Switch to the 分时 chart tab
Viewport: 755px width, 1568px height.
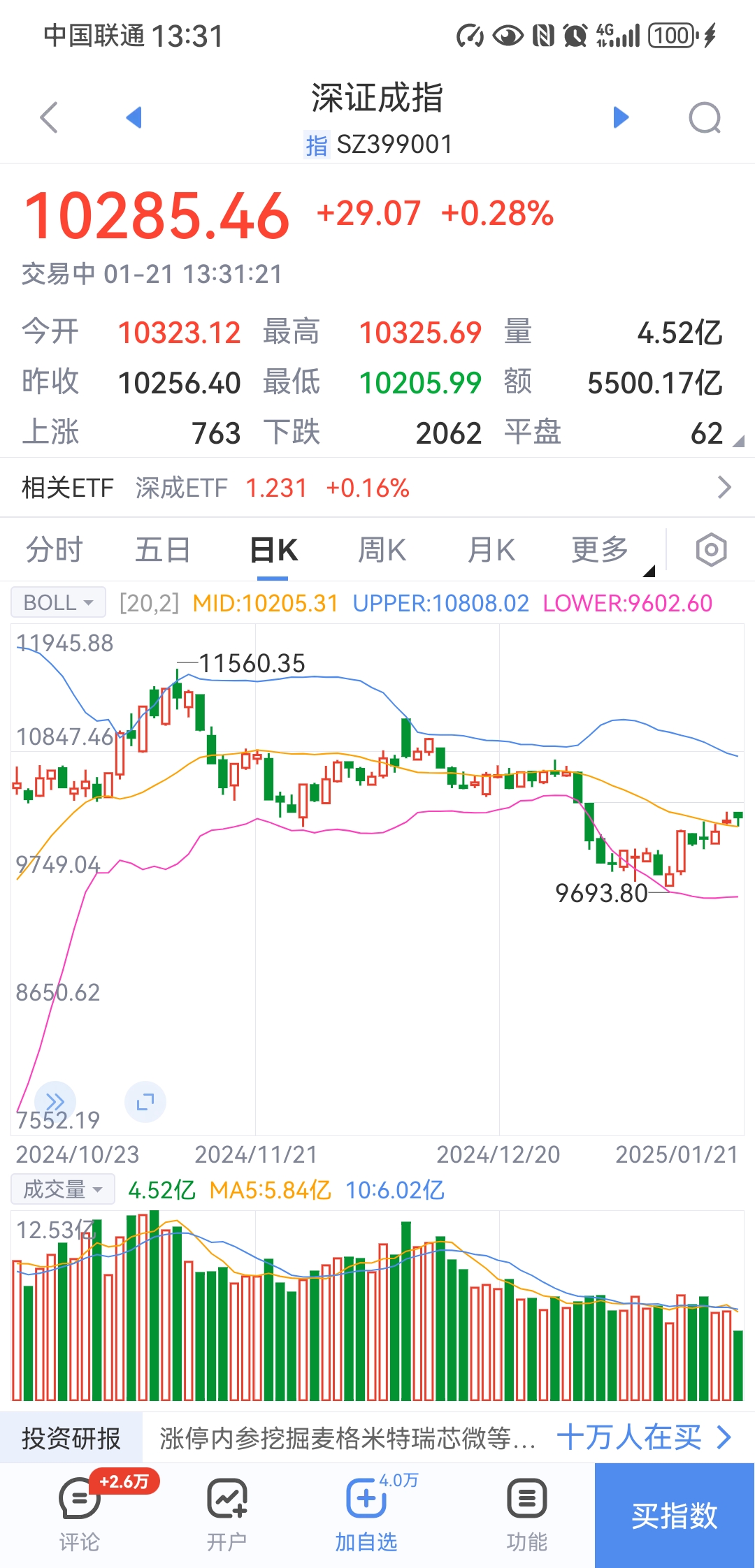[x=55, y=550]
